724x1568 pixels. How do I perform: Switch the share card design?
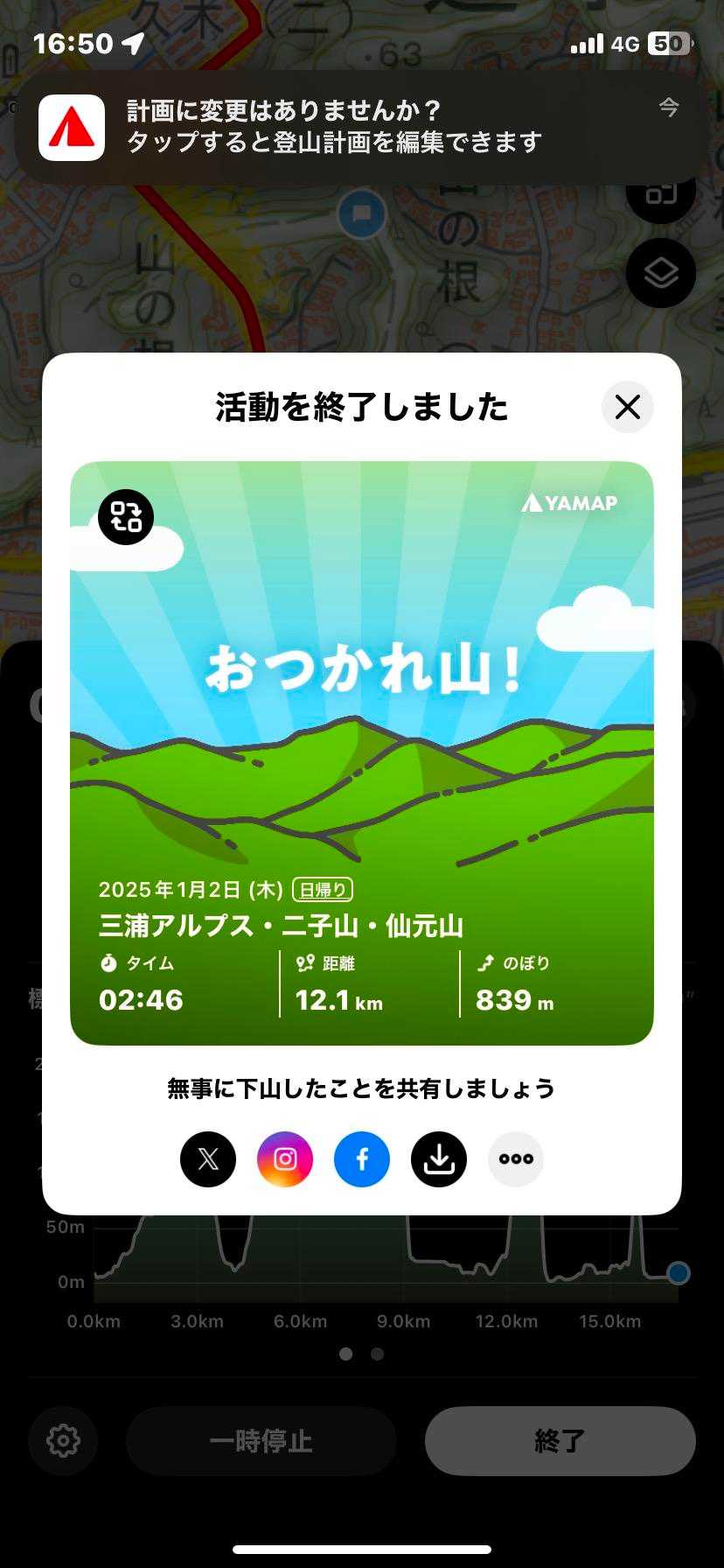[x=126, y=517]
